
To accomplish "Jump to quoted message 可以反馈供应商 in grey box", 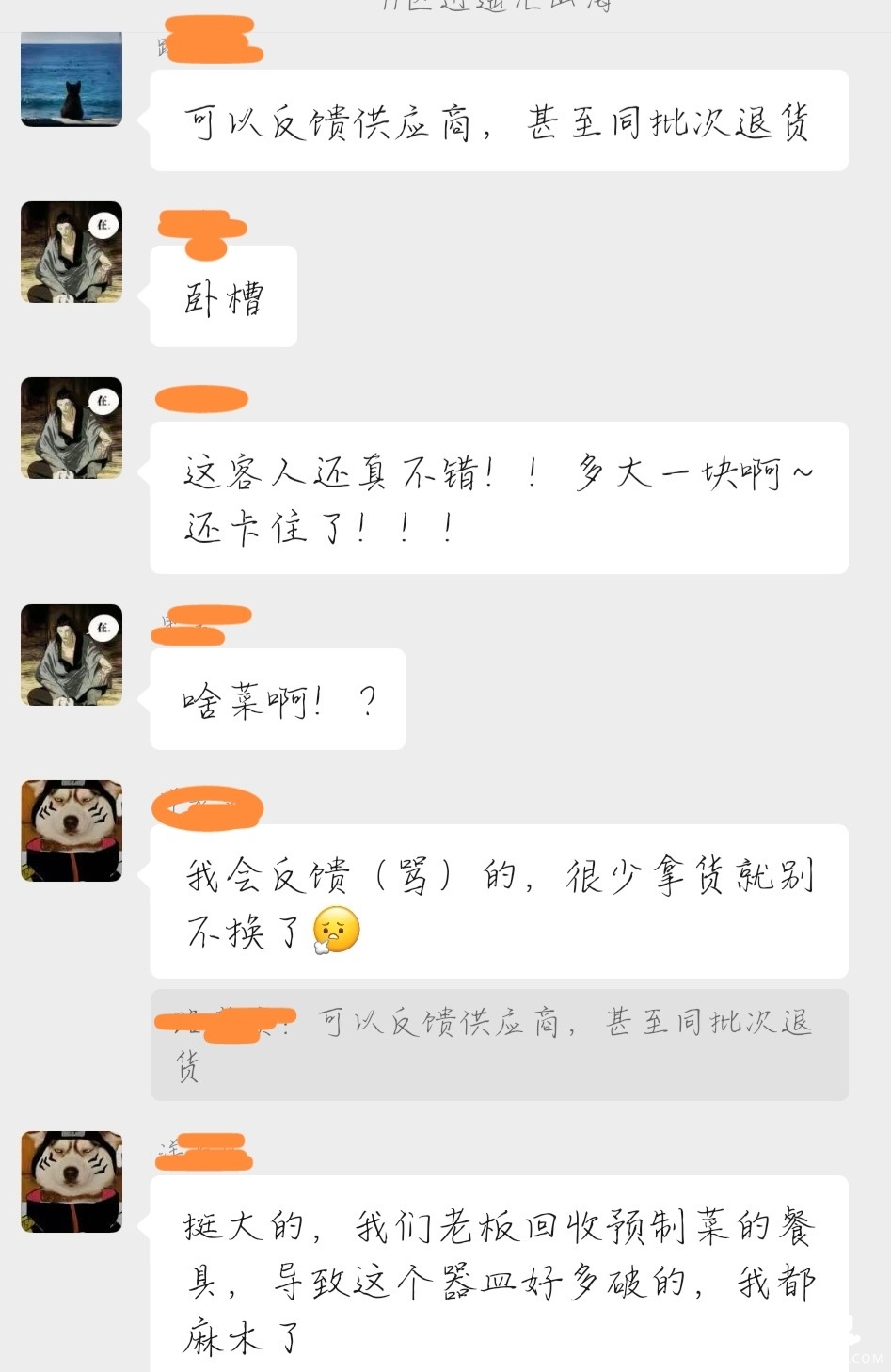I will pyautogui.click(x=499, y=1045).
